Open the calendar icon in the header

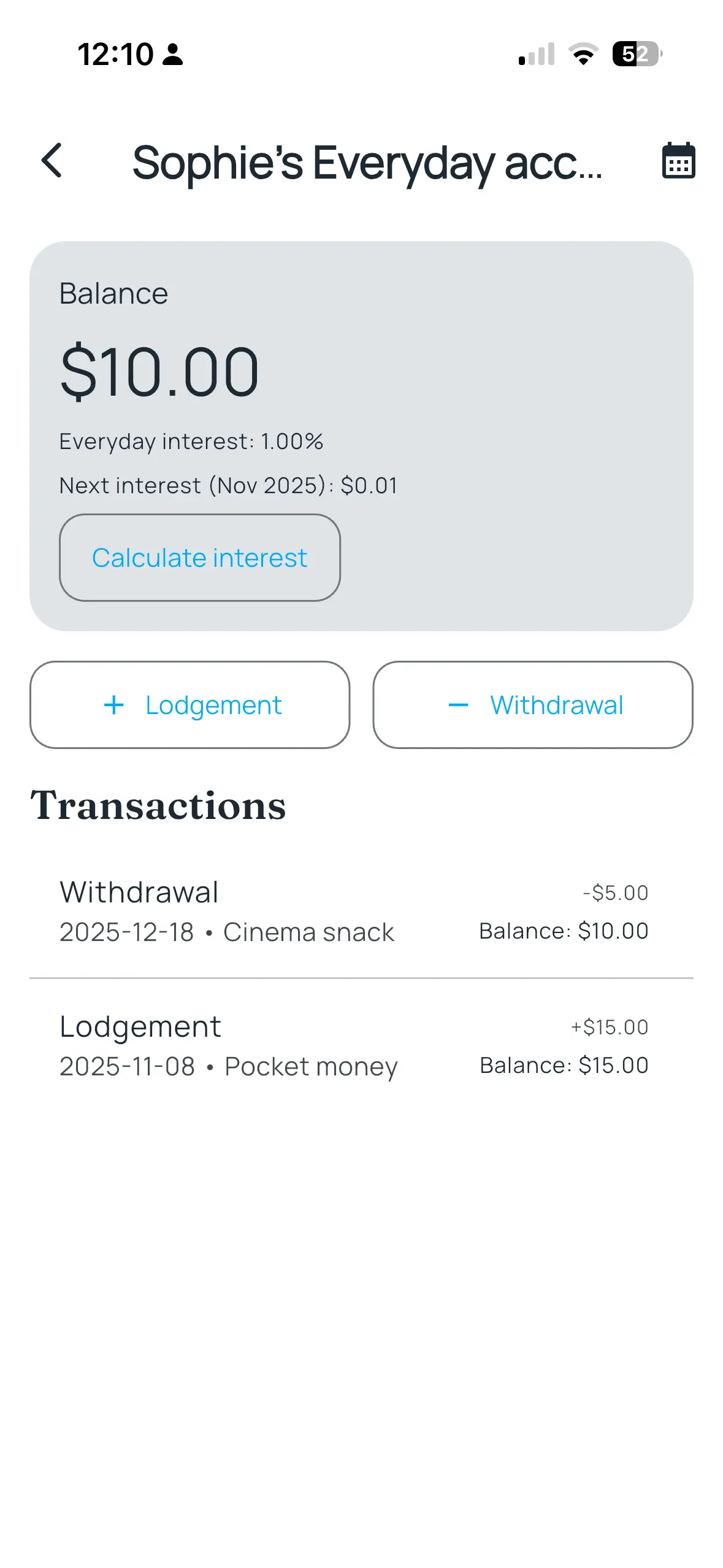click(x=678, y=161)
